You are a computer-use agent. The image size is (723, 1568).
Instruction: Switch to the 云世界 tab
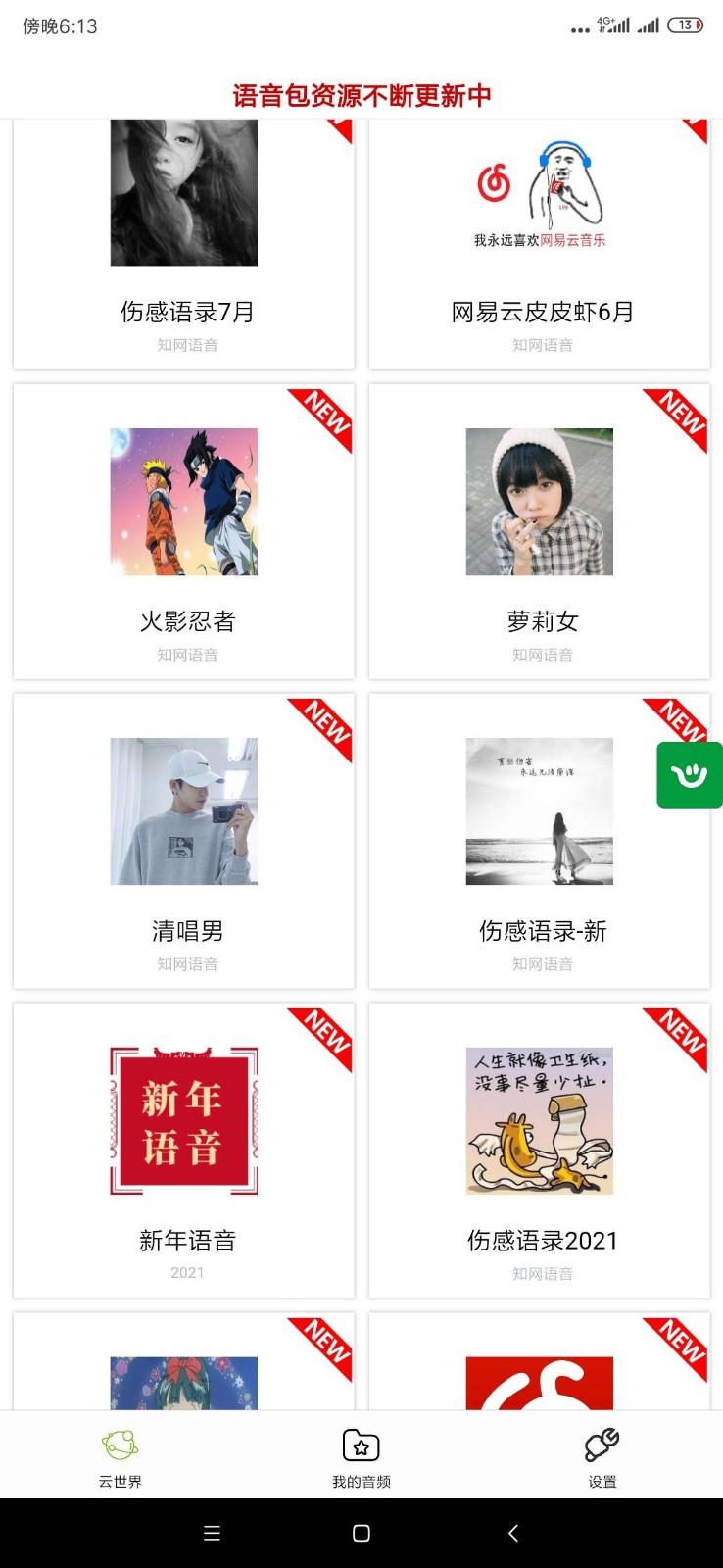click(120, 1457)
